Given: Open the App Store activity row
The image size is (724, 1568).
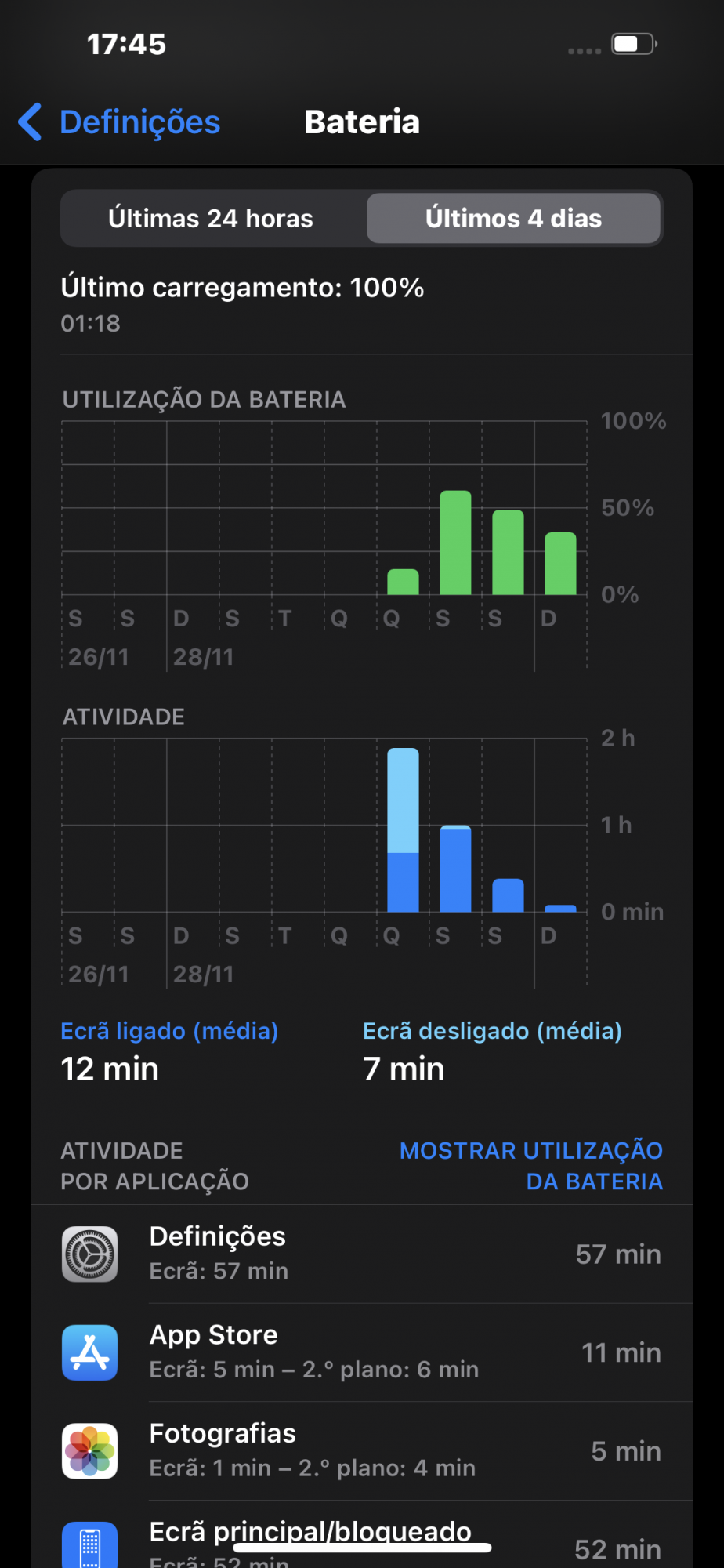Looking at the screenshot, I should point(362,1352).
